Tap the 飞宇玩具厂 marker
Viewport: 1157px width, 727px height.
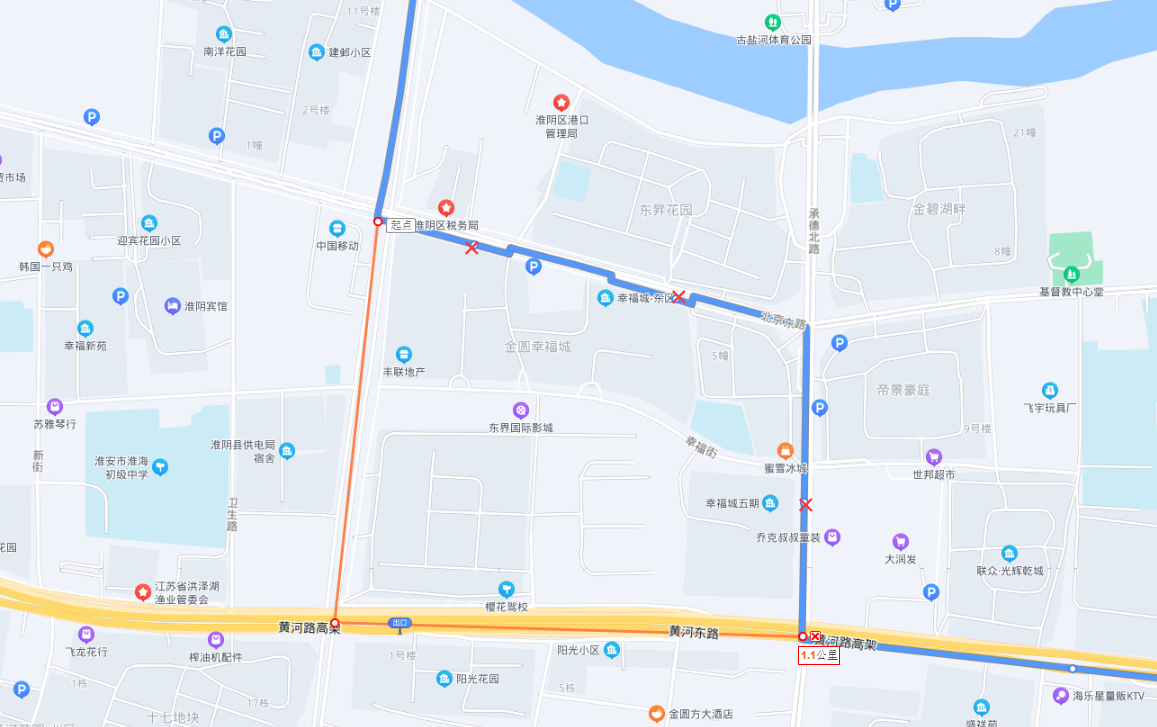click(x=1050, y=390)
